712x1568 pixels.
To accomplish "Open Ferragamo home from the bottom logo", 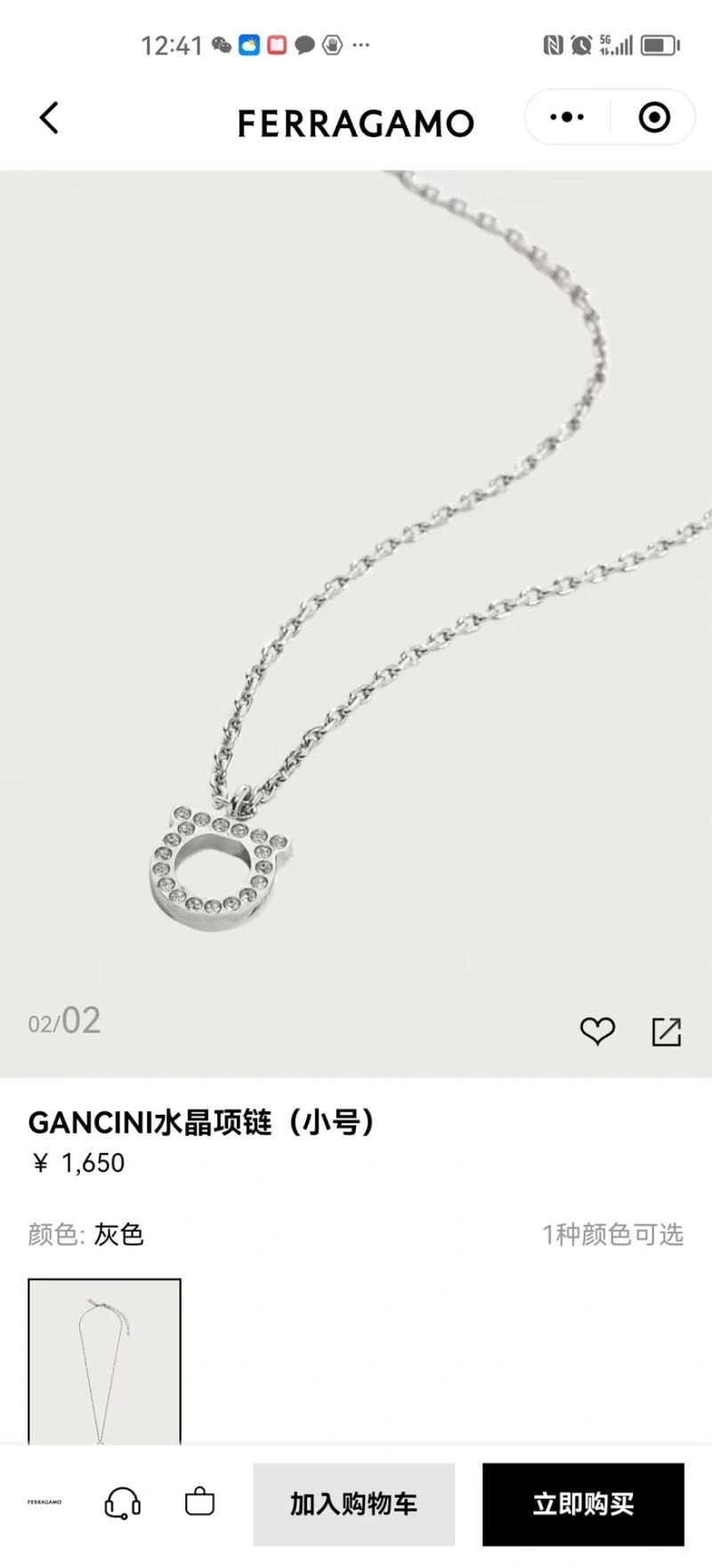I will (x=44, y=1502).
